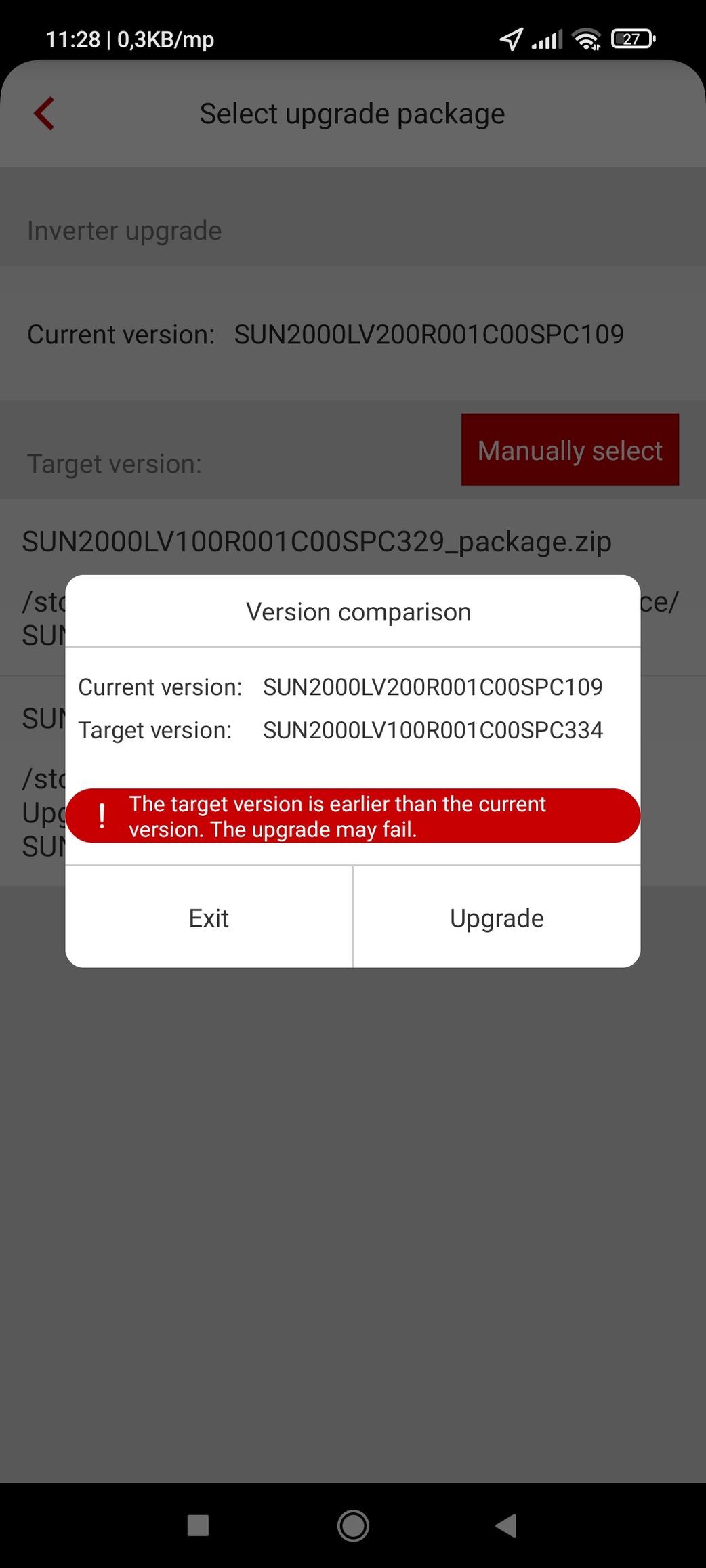Tap the Manually select button
The image size is (706, 1568).
click(x=570, y=450)
